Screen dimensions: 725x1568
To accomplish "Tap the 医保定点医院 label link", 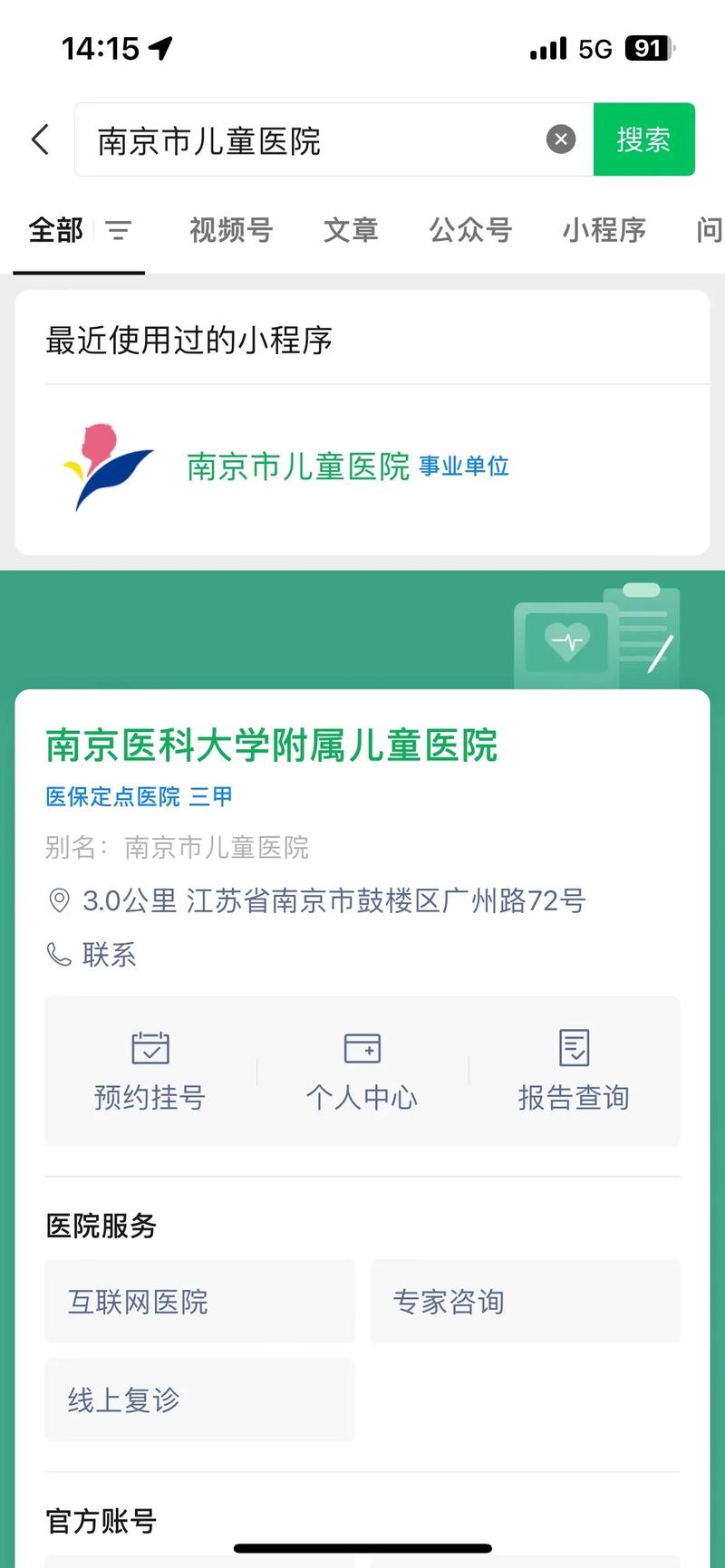I will click(x=111, y=797).
